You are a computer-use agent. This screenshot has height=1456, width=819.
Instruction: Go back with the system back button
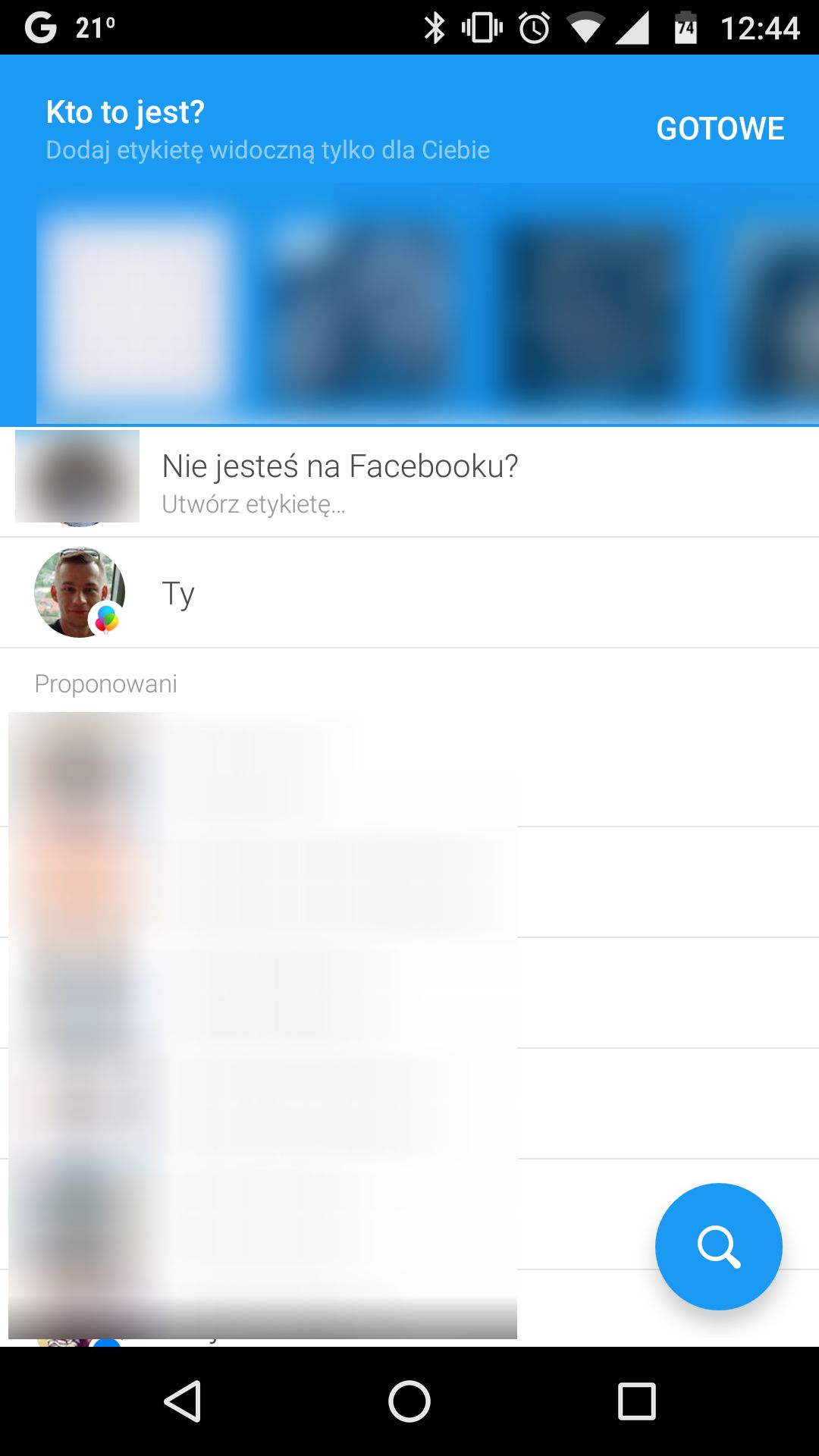(x=183, y=1401)
